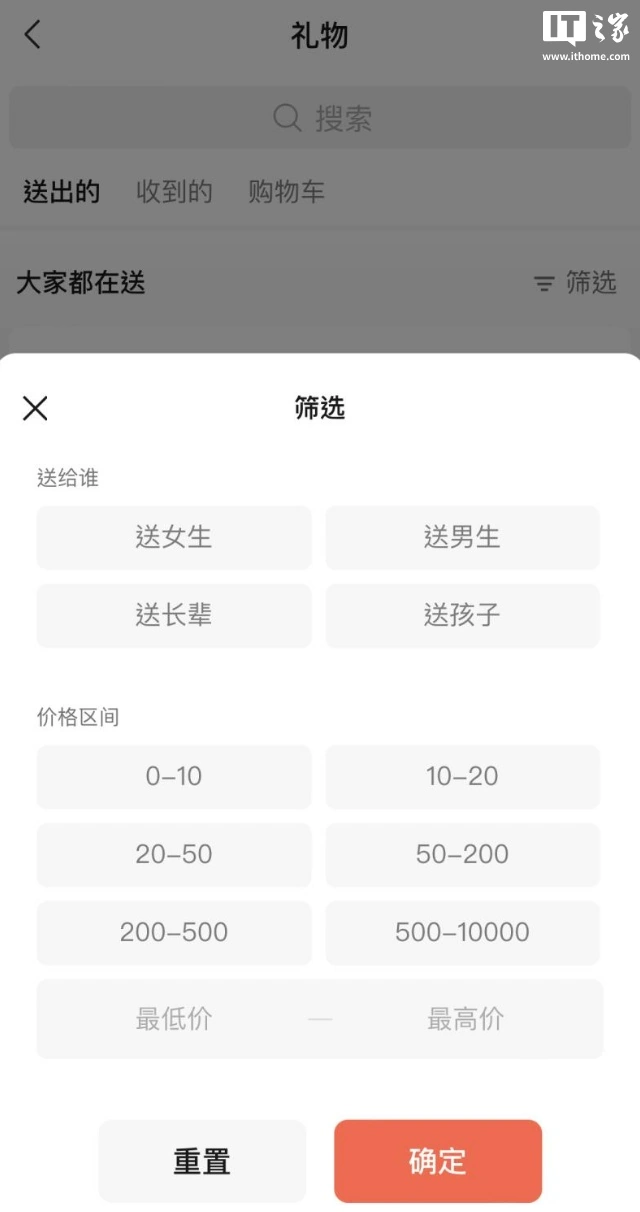Pick the 20–50 price range
This screenshot has height=1212, width=640.
tap(174, 854)
